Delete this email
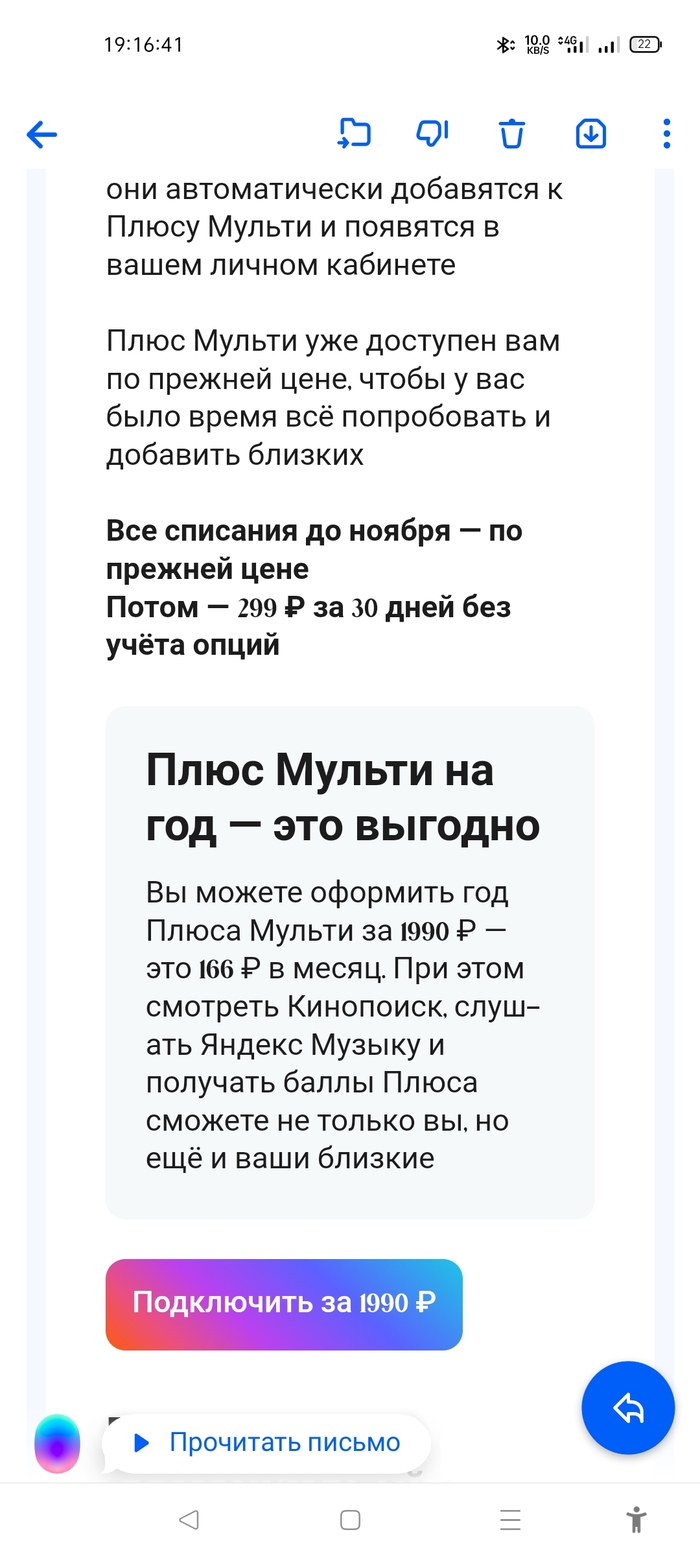700x1556 pixels. [x=512, y=133]
